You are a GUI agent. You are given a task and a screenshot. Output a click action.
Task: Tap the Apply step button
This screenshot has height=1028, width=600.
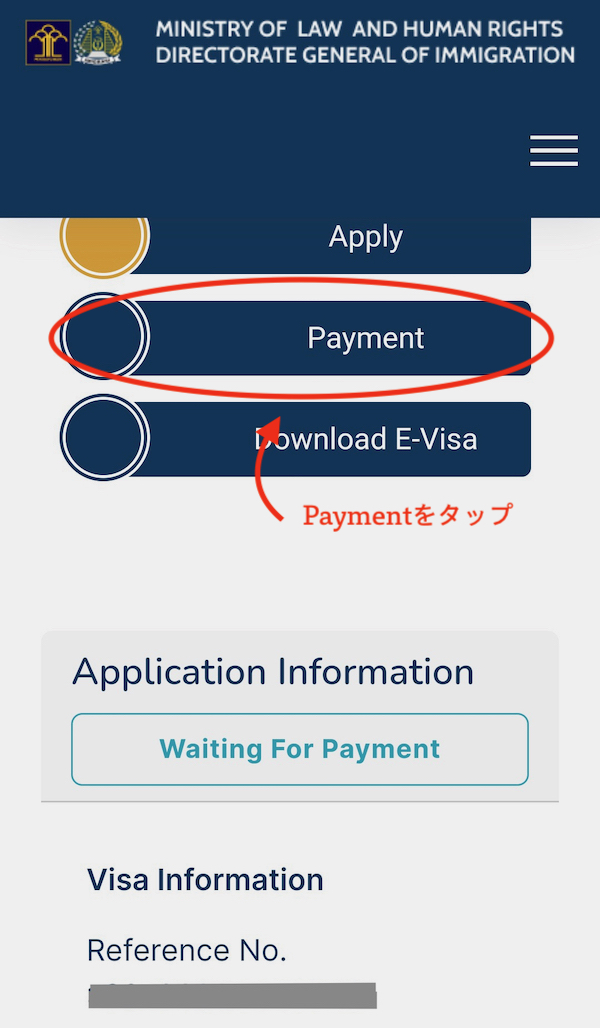point(295,245)
